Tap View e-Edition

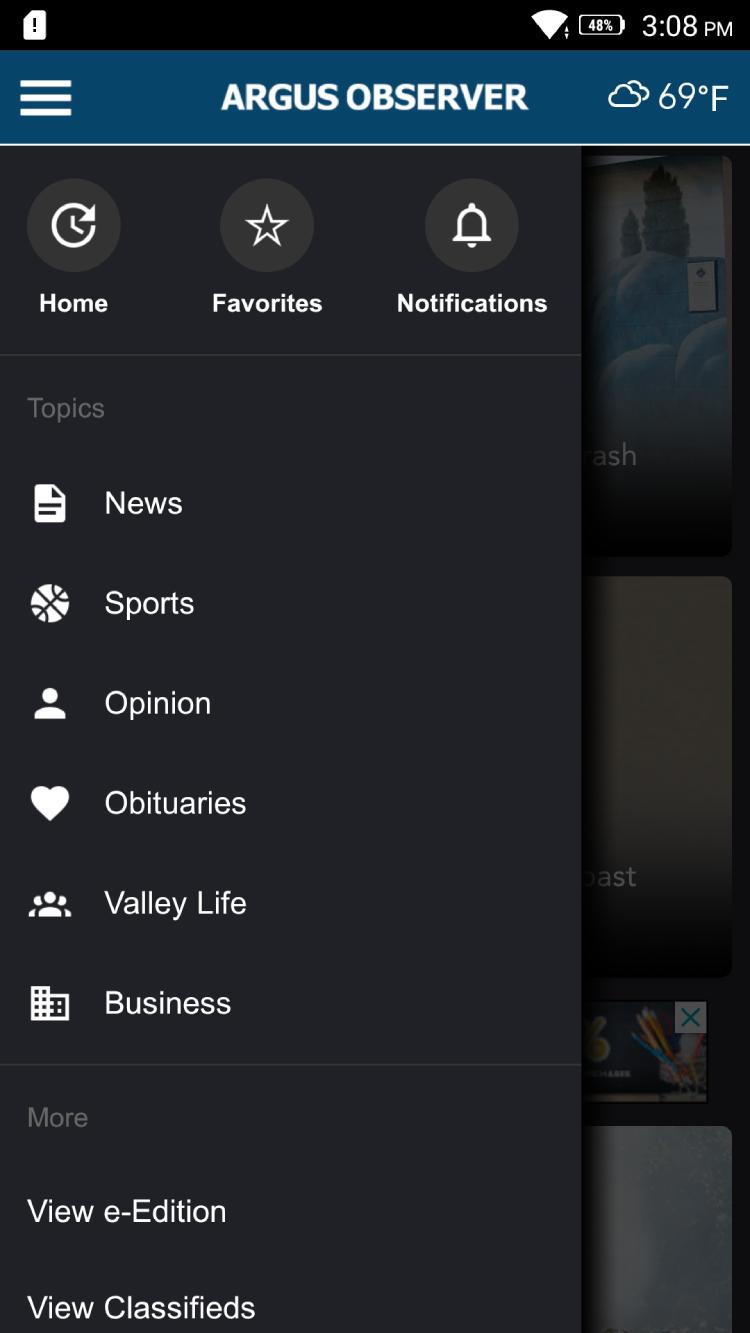127,1211
